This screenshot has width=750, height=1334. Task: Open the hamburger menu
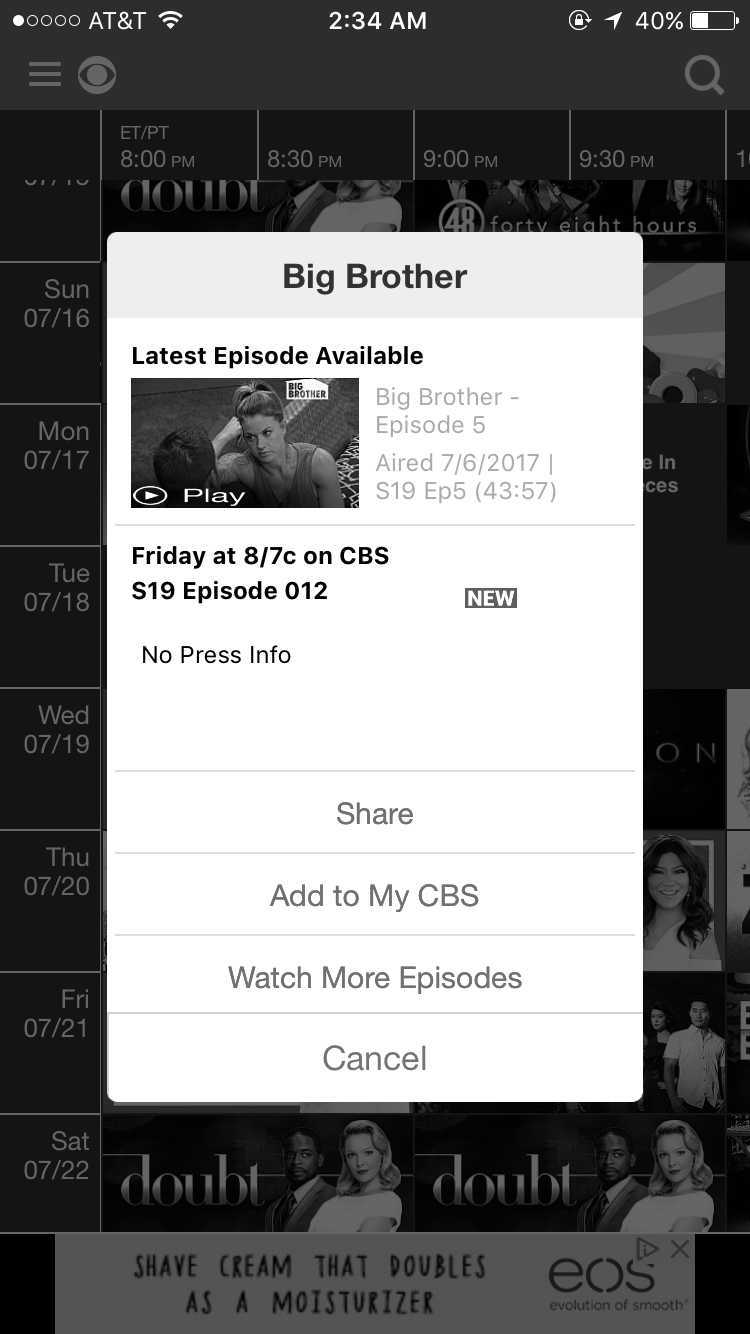point(45,75)
